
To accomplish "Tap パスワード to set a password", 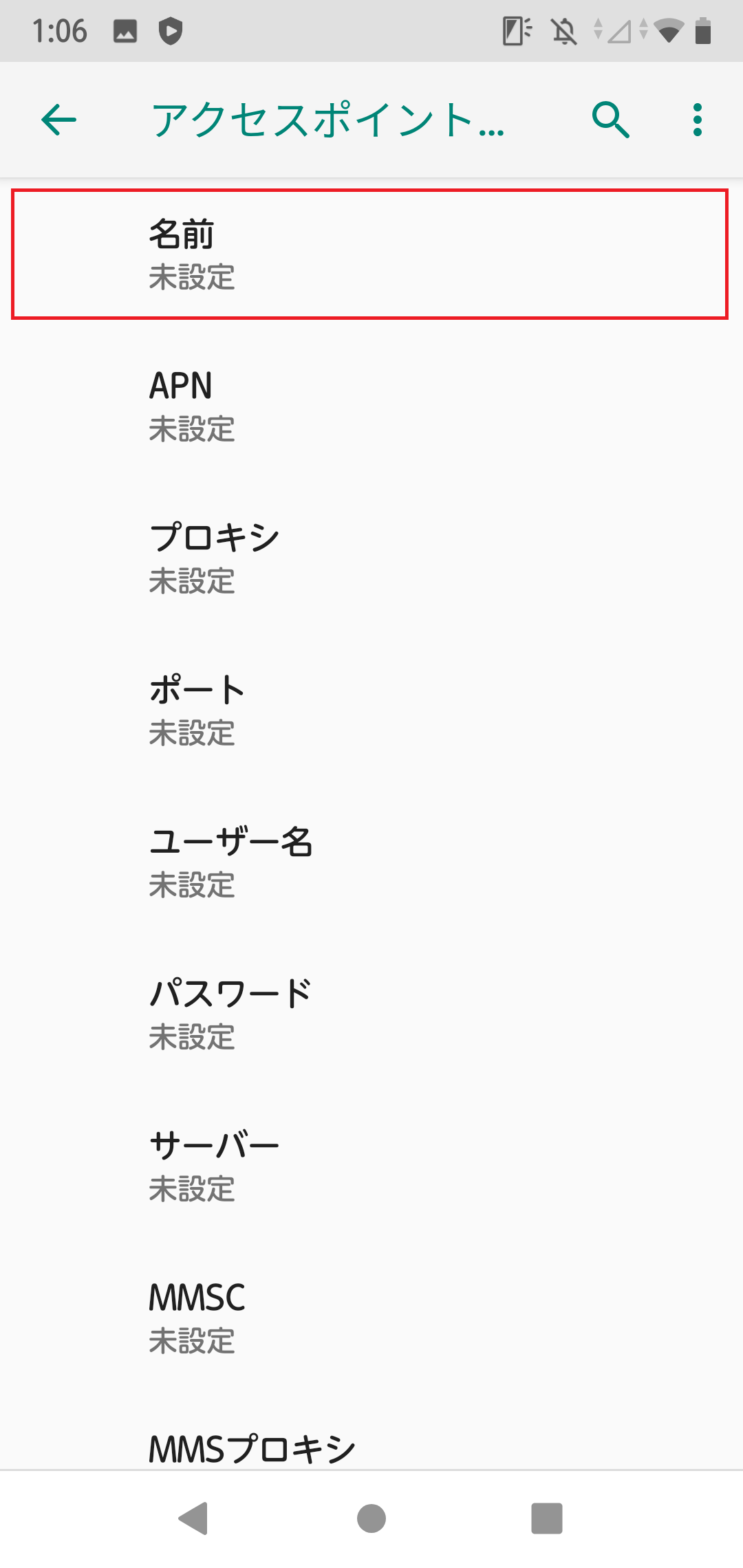I will point(371,1013).
